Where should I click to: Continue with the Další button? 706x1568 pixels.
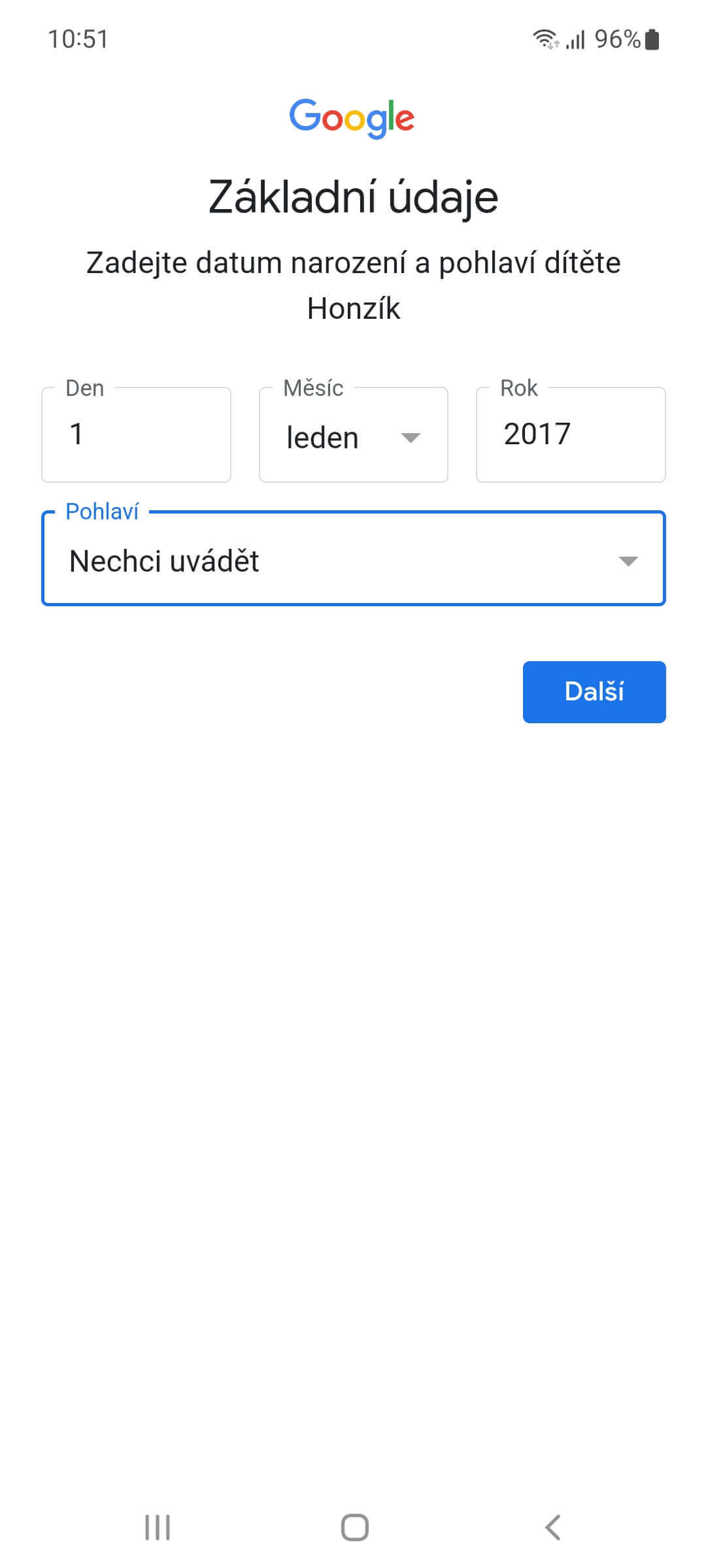coord(594,692)
